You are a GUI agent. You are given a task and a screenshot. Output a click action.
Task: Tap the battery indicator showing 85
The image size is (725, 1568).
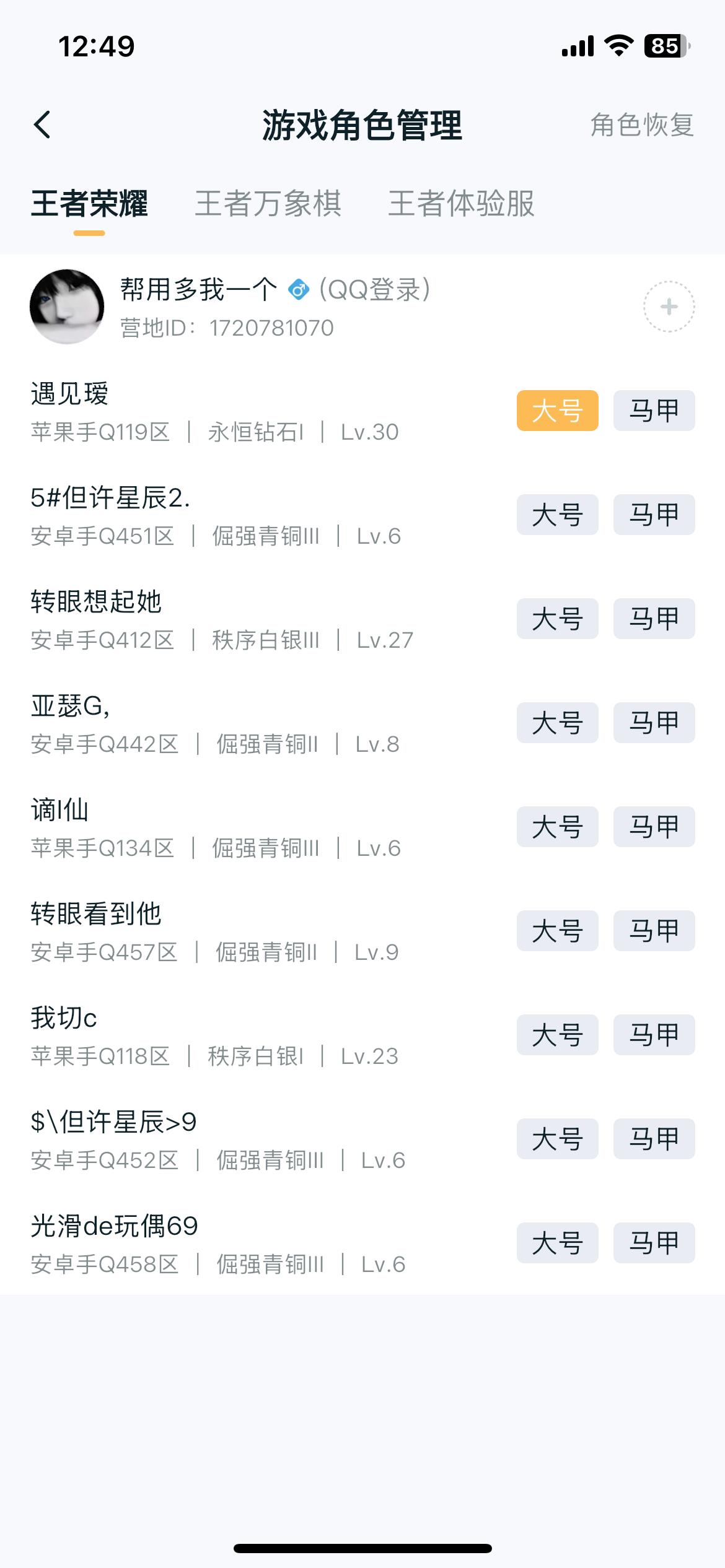coord(667,45)
